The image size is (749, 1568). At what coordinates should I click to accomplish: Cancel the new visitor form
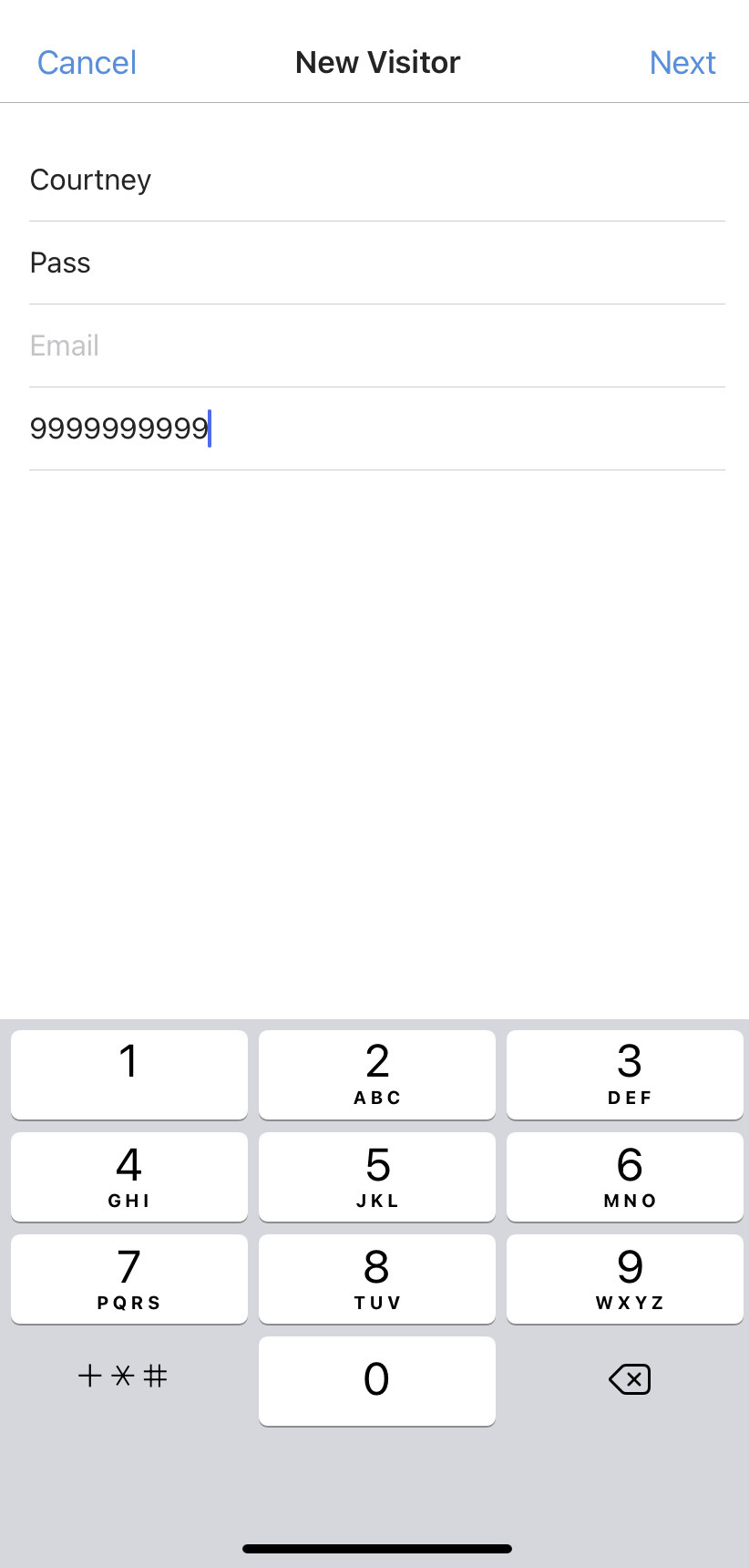pos(87,63)
